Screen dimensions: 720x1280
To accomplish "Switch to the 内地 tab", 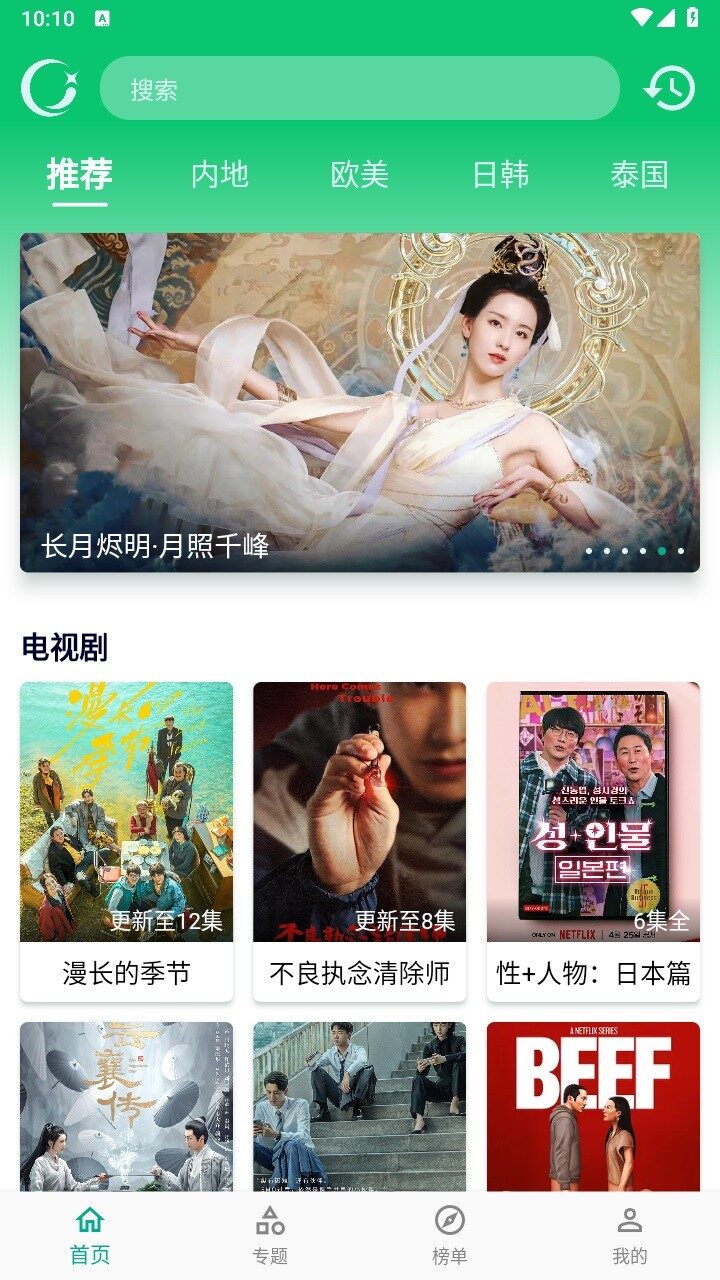I will 219,175.
